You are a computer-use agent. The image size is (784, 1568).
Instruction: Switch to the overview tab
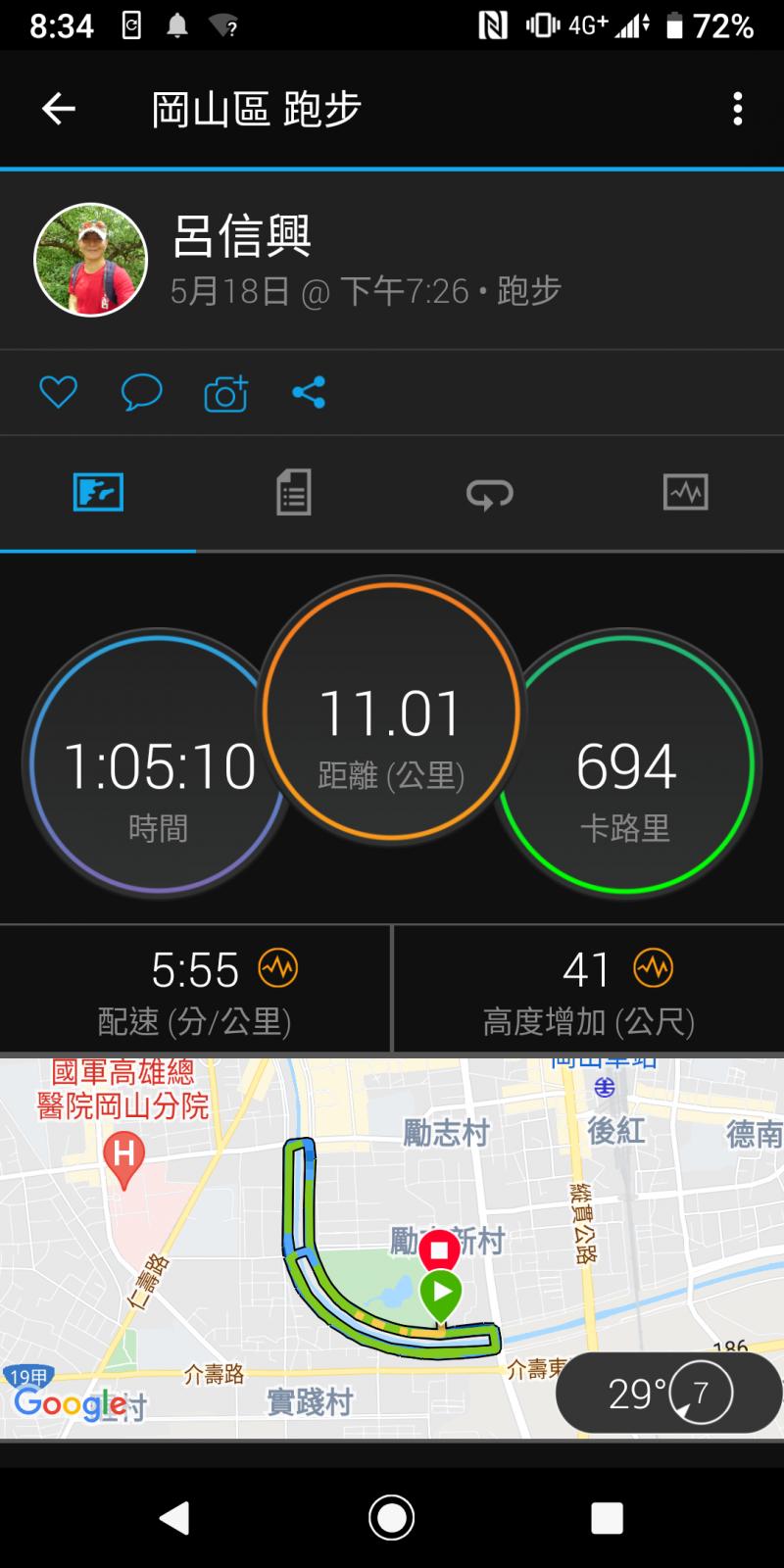tap(98, 492)
